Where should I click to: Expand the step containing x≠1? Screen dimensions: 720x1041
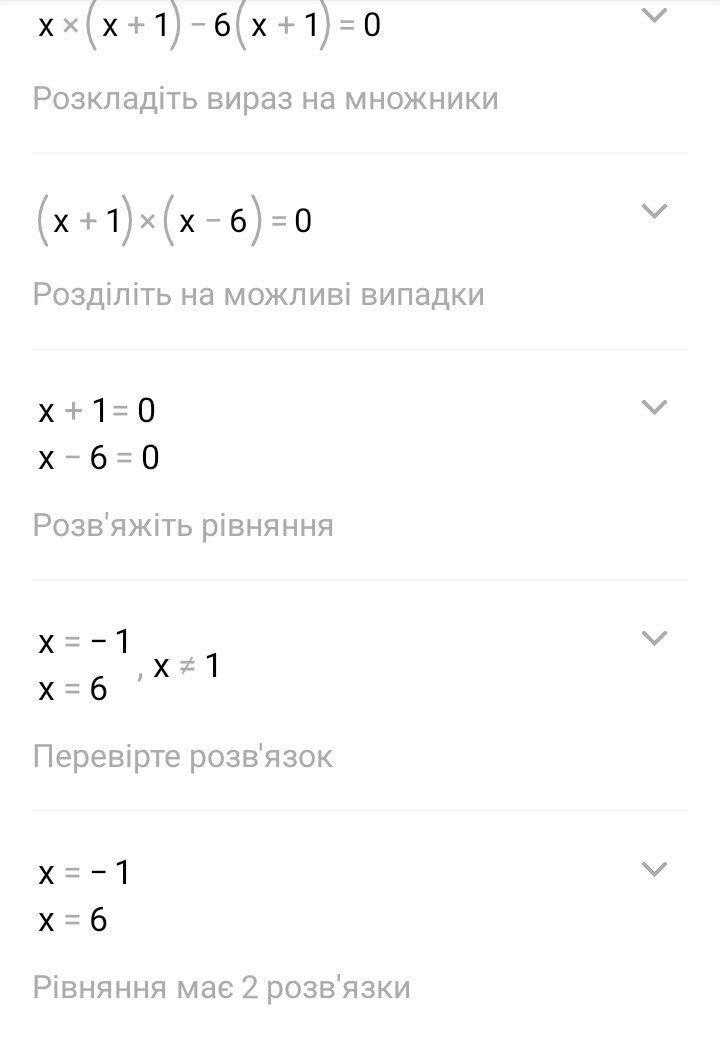[x=653, y=638]
